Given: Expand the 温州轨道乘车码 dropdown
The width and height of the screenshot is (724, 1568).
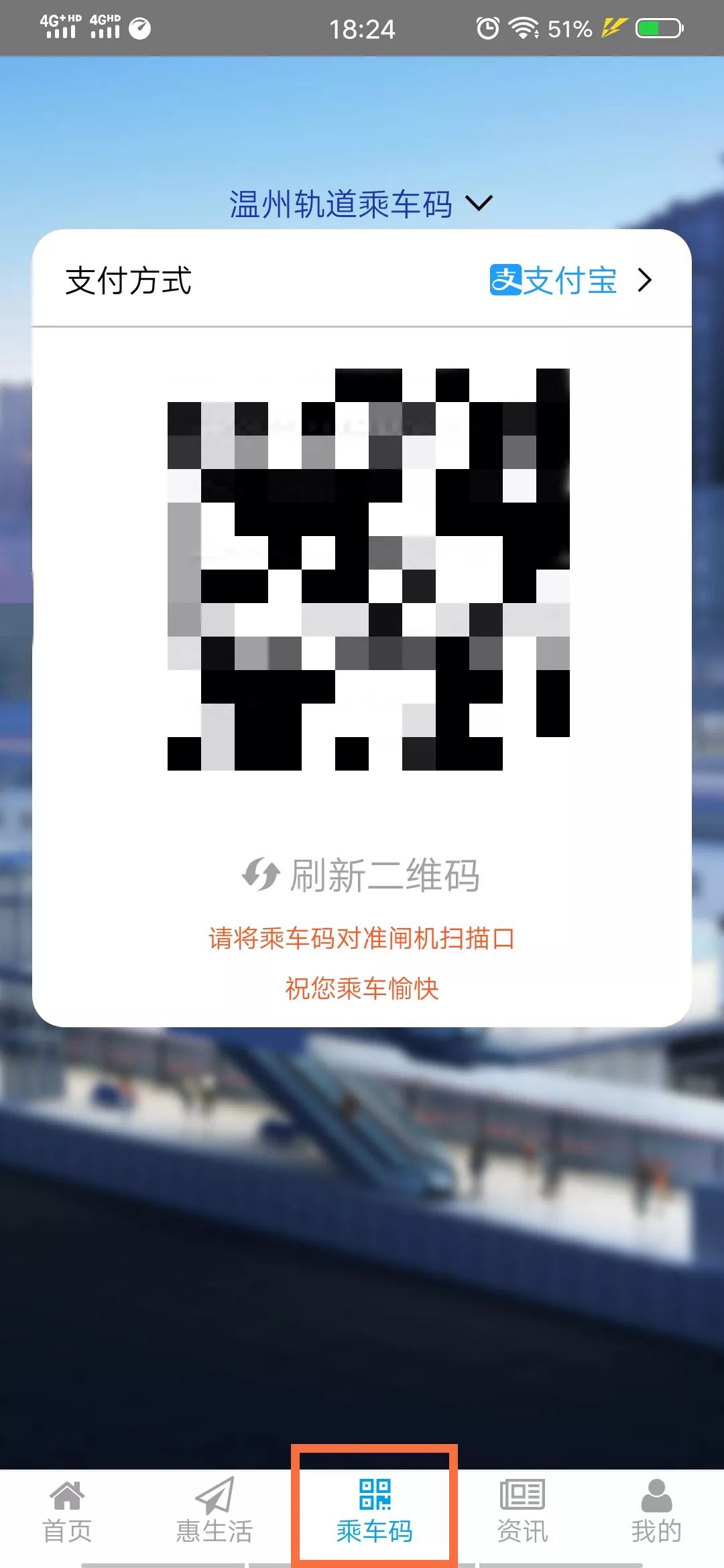Looking at the screenshot, I should [361, 204].
